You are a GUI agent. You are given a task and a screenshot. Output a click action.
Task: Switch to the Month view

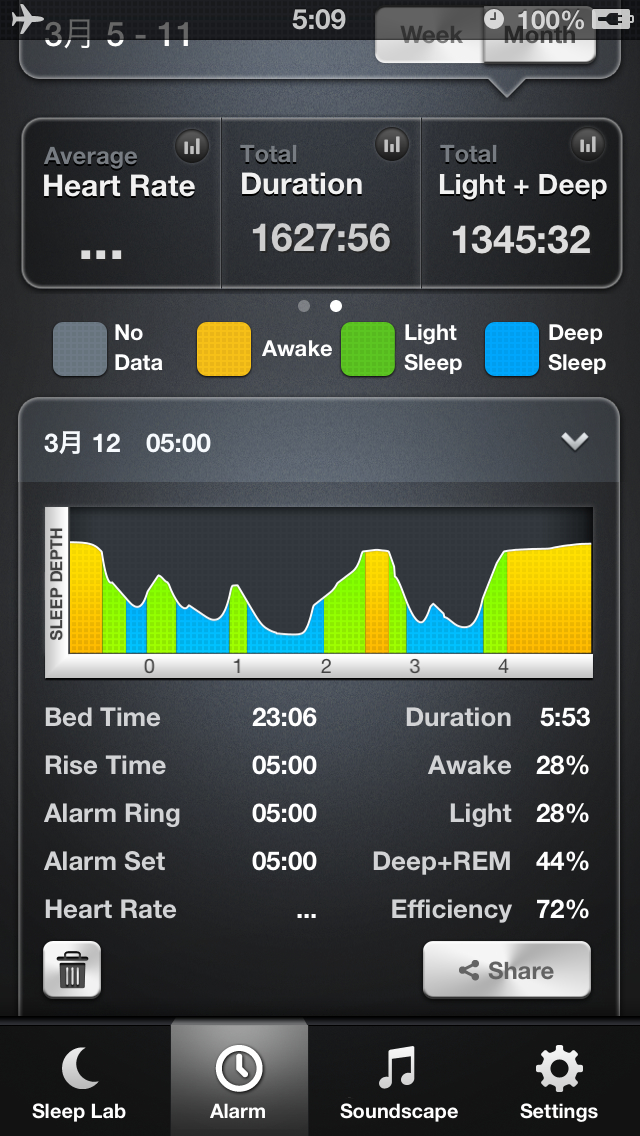(x=540, y=35)
